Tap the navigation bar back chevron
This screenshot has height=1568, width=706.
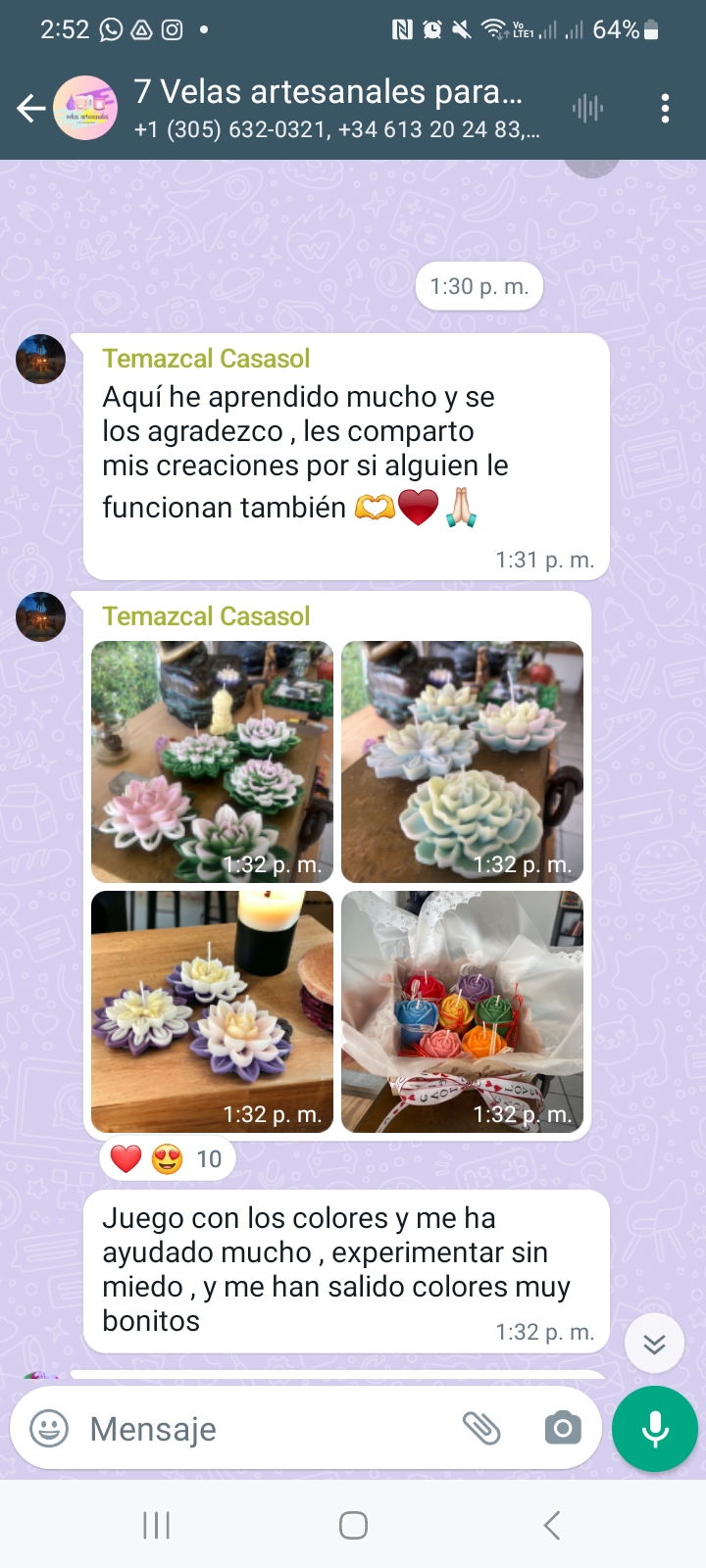(550, 1525)
